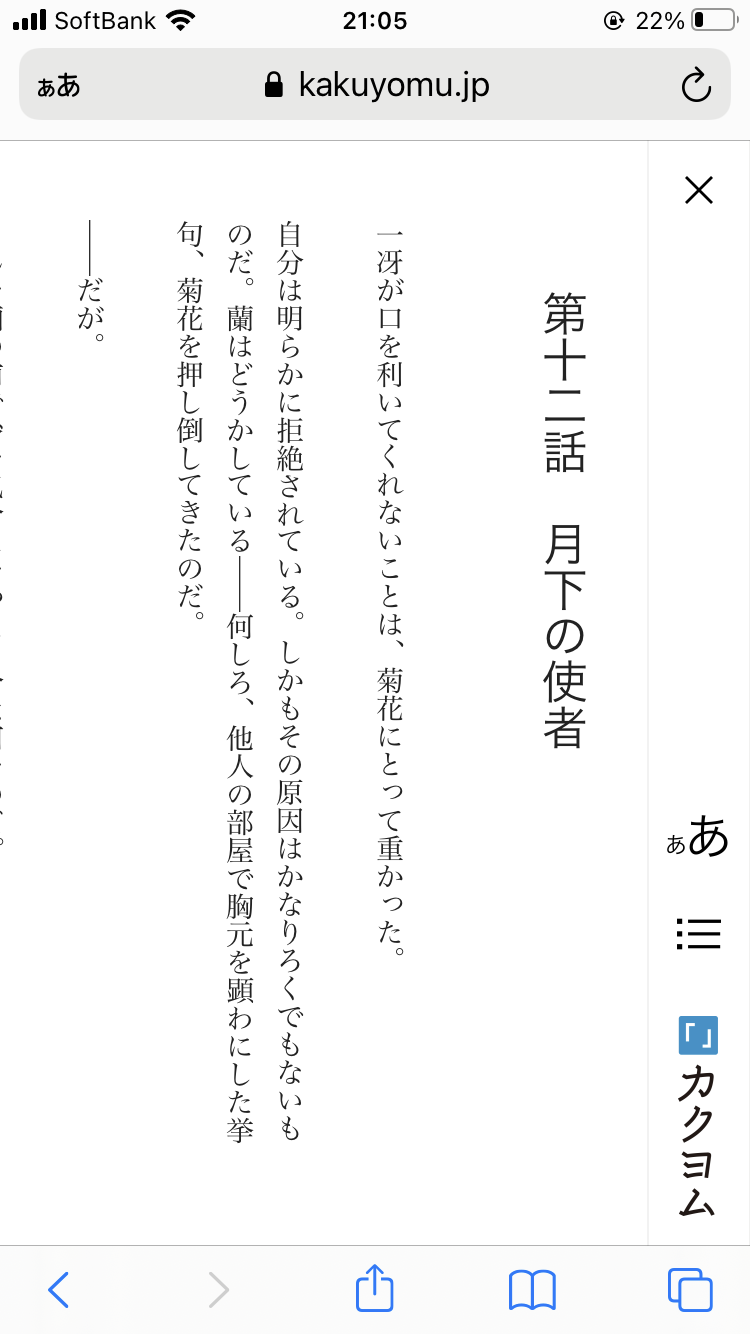
Task: Show all open Safari tabs
Action: 690,1290
